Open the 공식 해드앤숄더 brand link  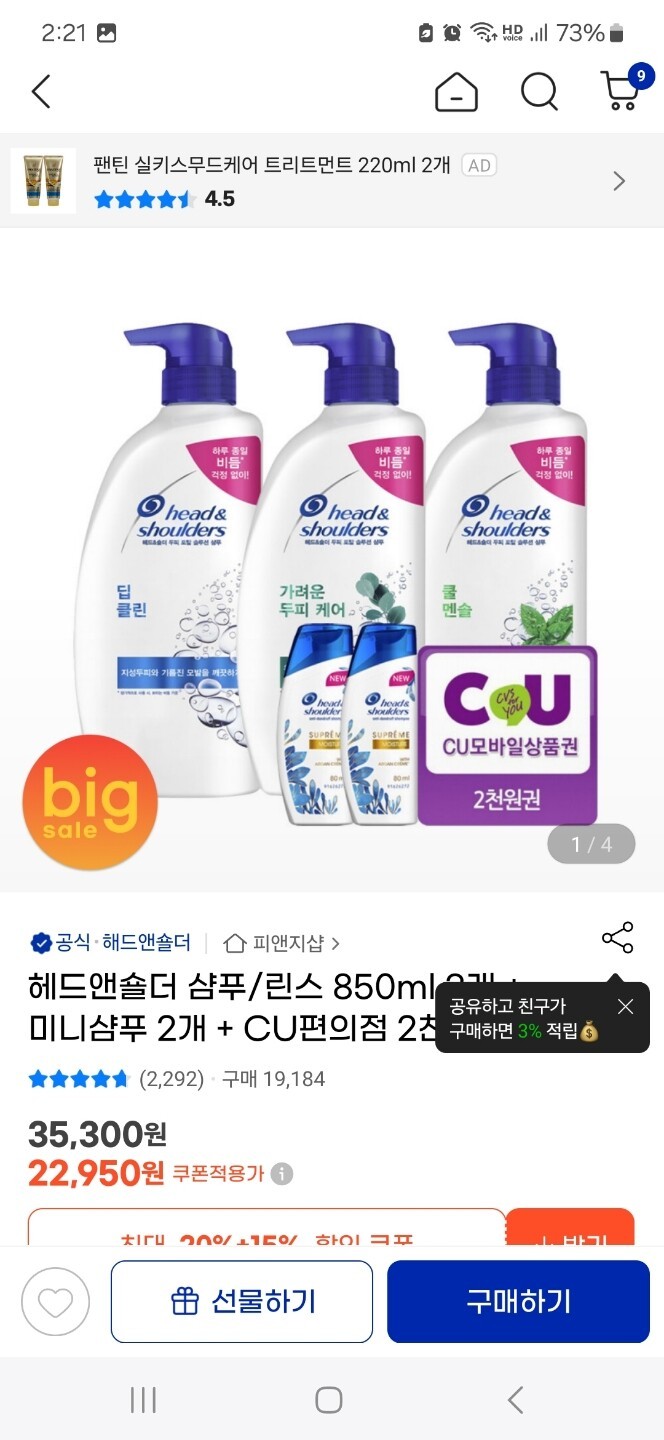click(111, 943)
